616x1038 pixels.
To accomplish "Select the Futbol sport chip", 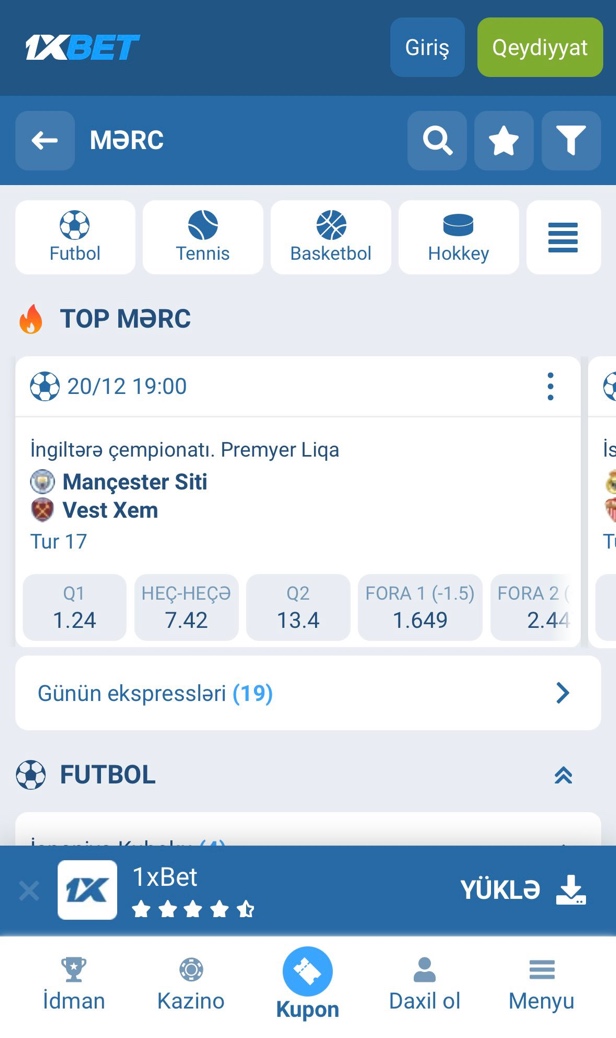I will [75, 237].
